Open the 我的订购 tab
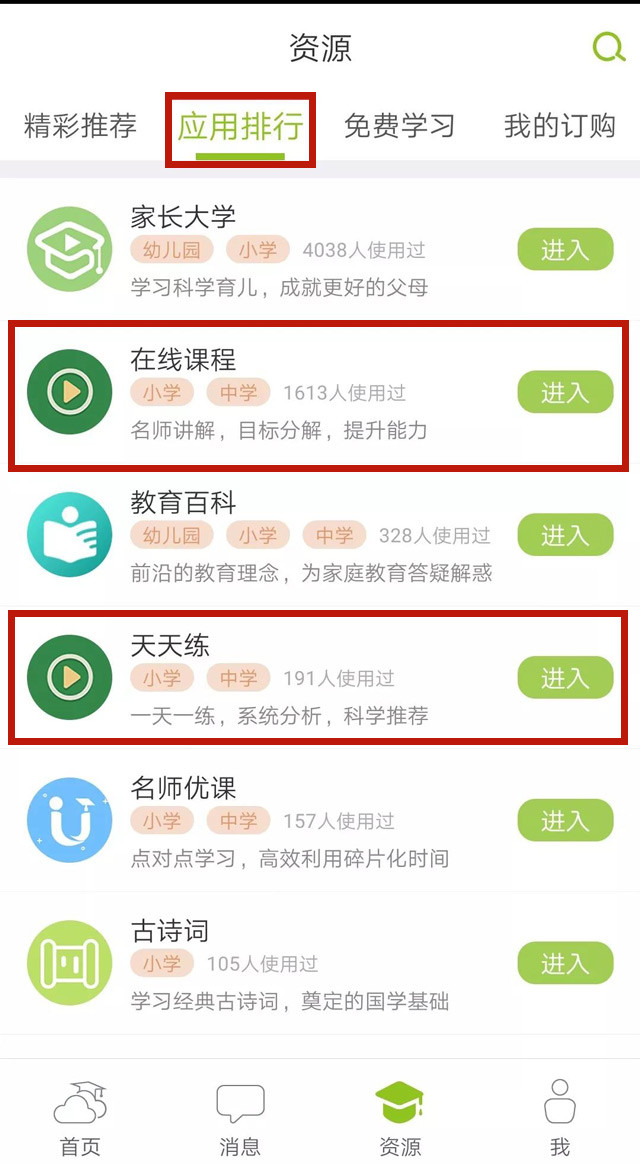This screenshot has width=640, height=1164. [559, 127]
